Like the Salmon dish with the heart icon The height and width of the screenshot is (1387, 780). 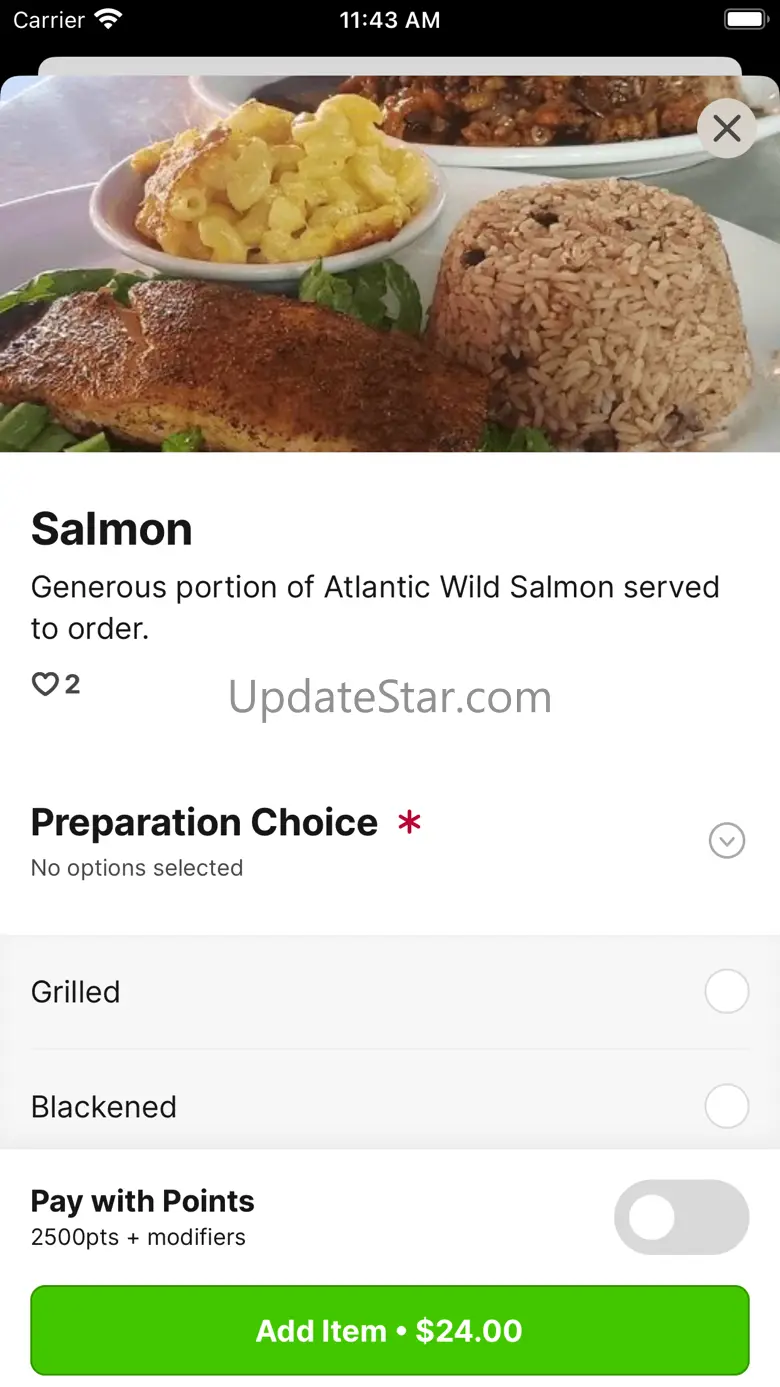[46, 684]
